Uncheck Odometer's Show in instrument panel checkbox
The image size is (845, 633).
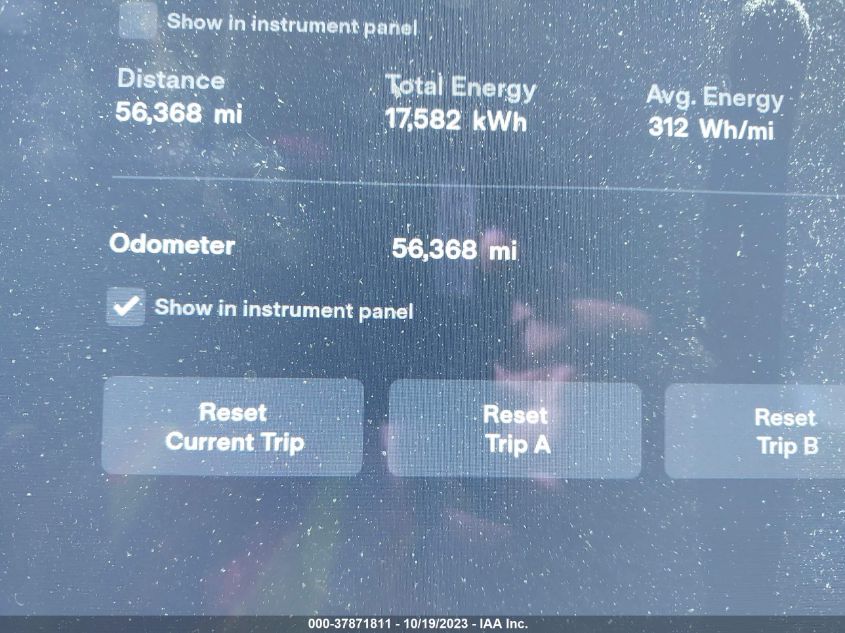[126, 308]
